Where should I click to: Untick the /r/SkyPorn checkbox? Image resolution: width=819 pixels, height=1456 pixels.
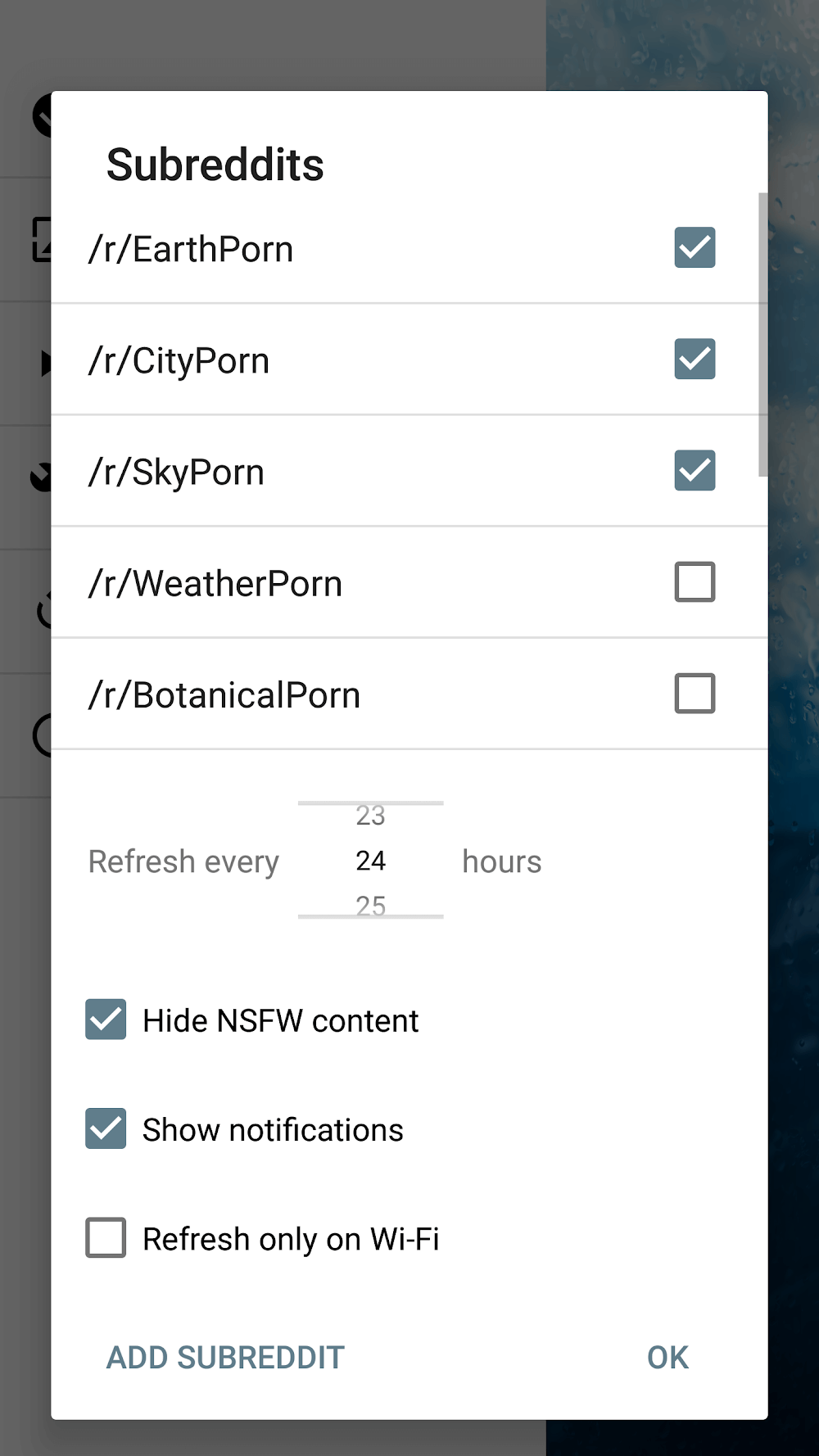click(695, 470)
